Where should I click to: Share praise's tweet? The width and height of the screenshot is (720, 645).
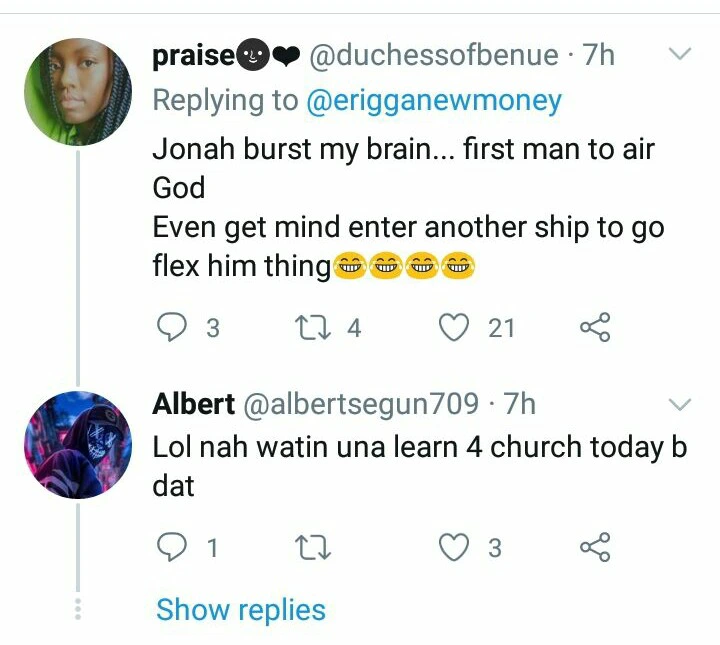[594, 327]
